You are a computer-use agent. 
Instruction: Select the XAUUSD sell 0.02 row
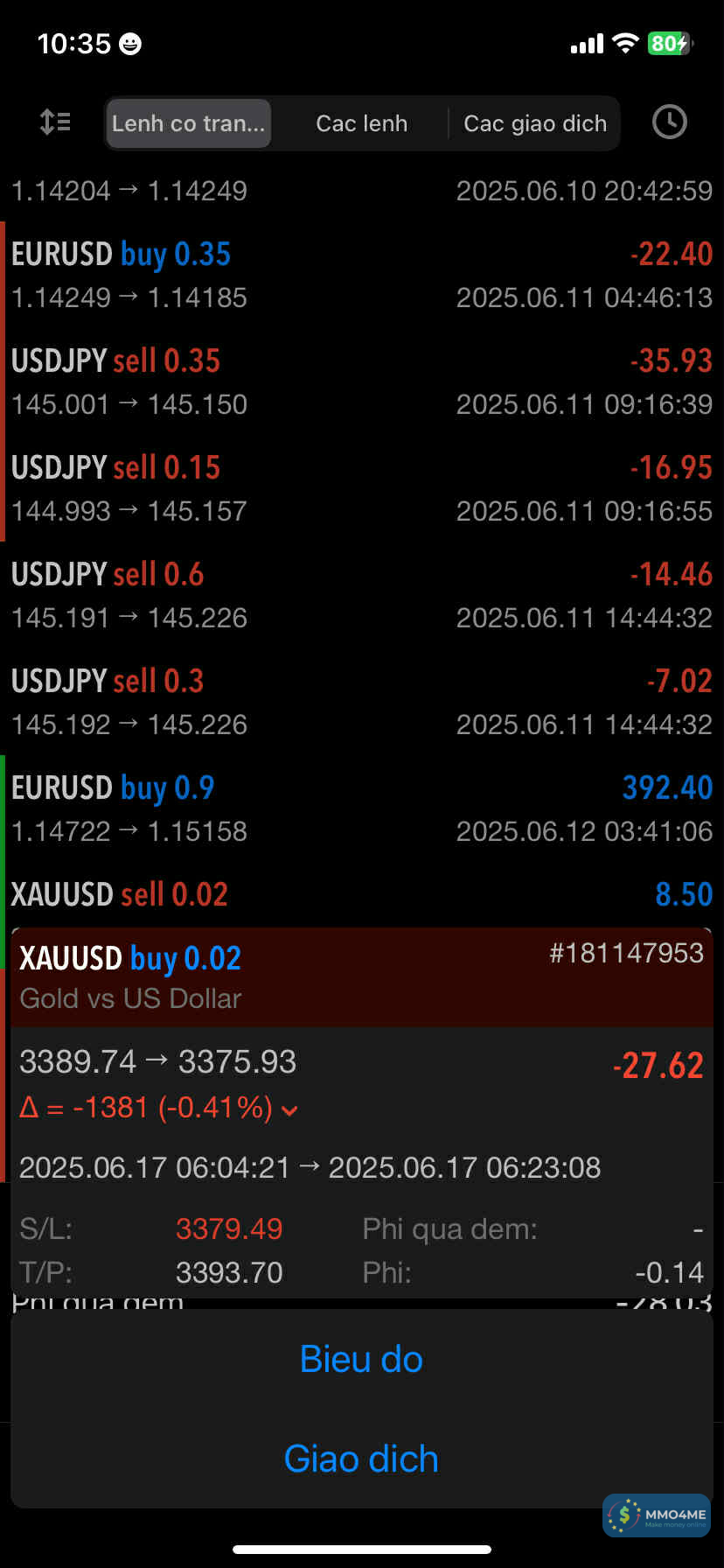coord(361,896)
